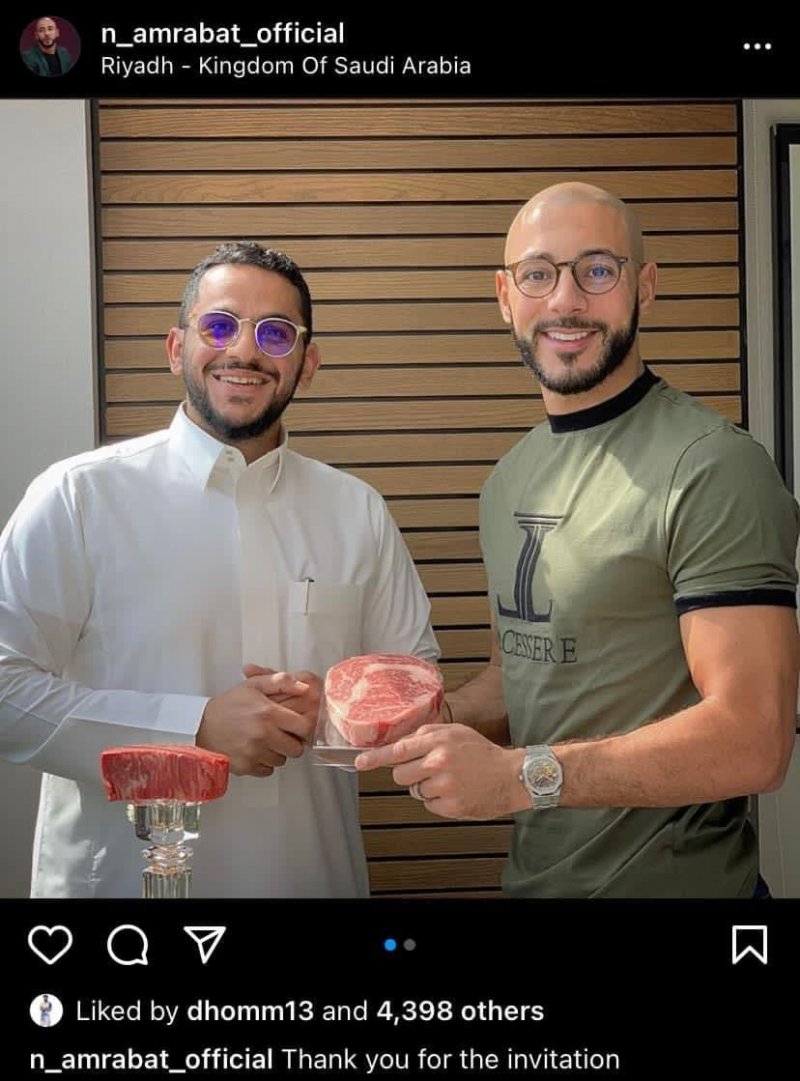This screenshot has width=800, height=1081.
Task: Open the post's three-dot options menu
Action: [x=757, y=47]
